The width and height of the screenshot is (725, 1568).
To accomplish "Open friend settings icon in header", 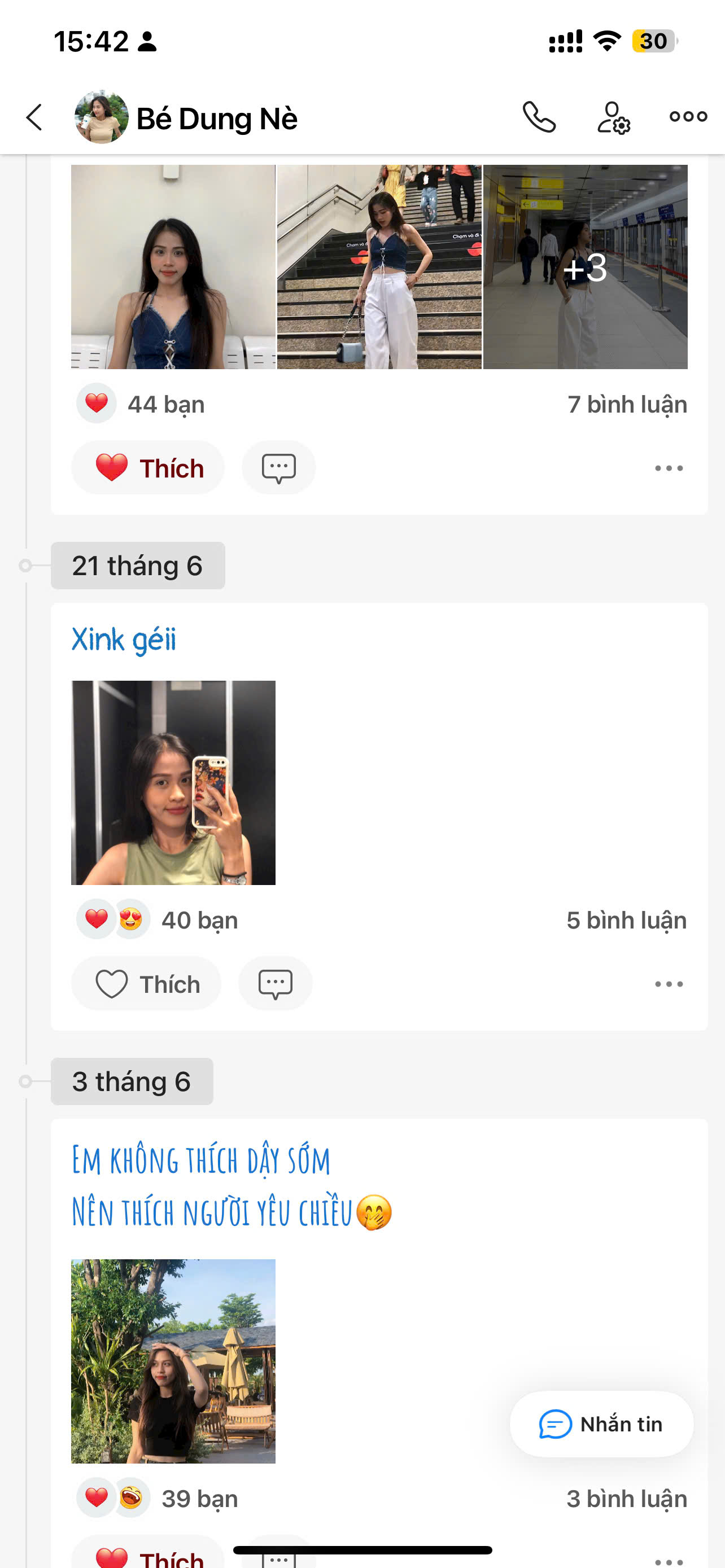I will [x=613, y=117].
